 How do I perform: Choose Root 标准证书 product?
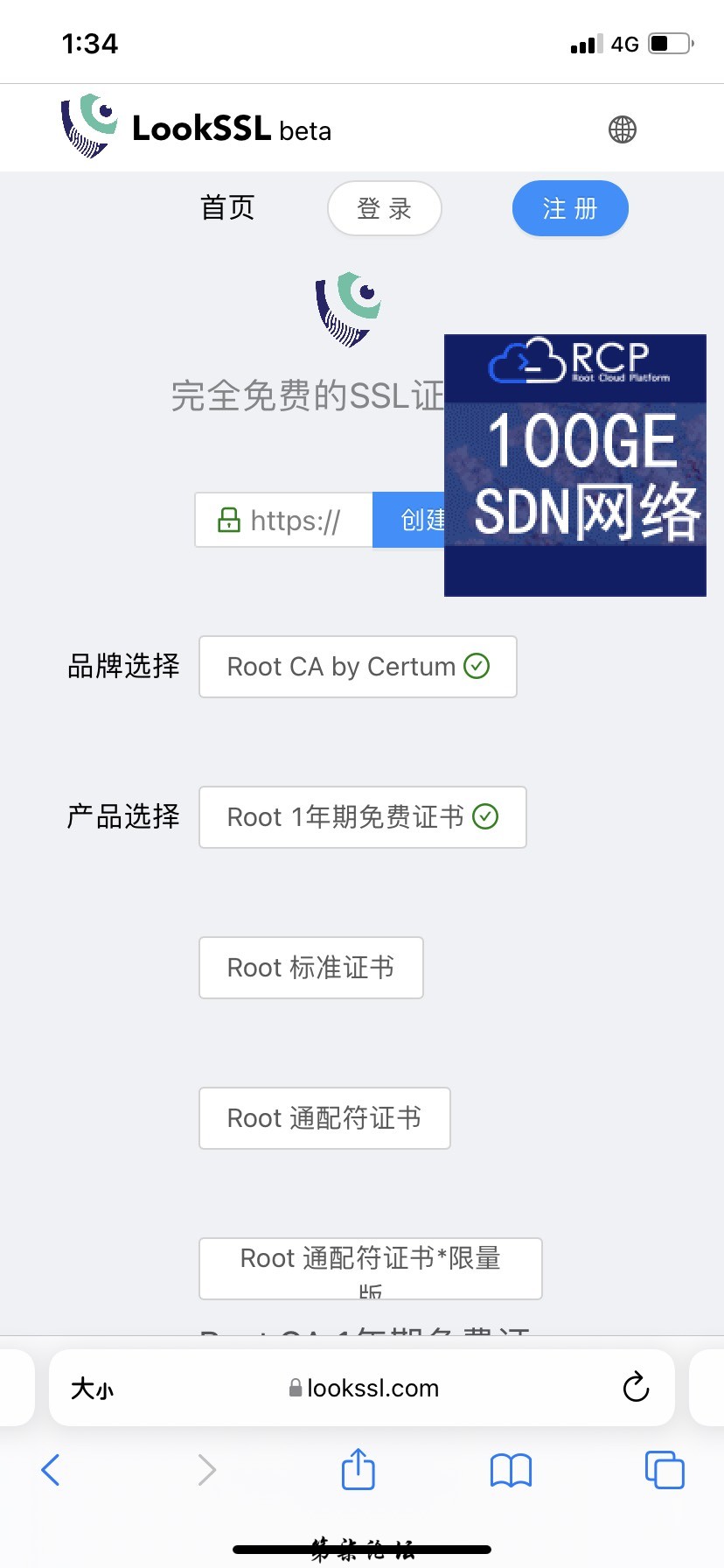point(310,968)
